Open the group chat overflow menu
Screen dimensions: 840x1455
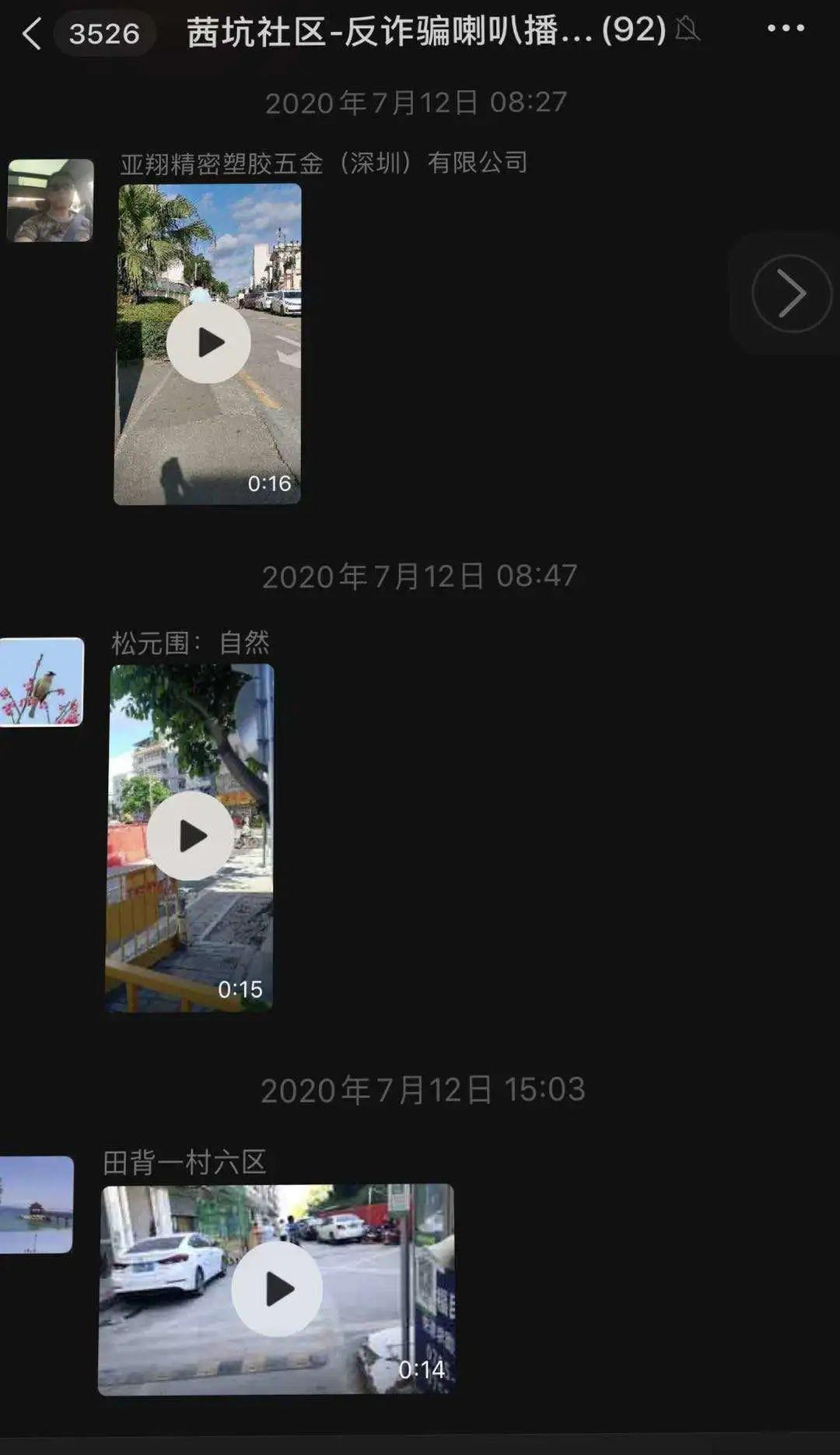pyautogui.click(x=786, y=29)
